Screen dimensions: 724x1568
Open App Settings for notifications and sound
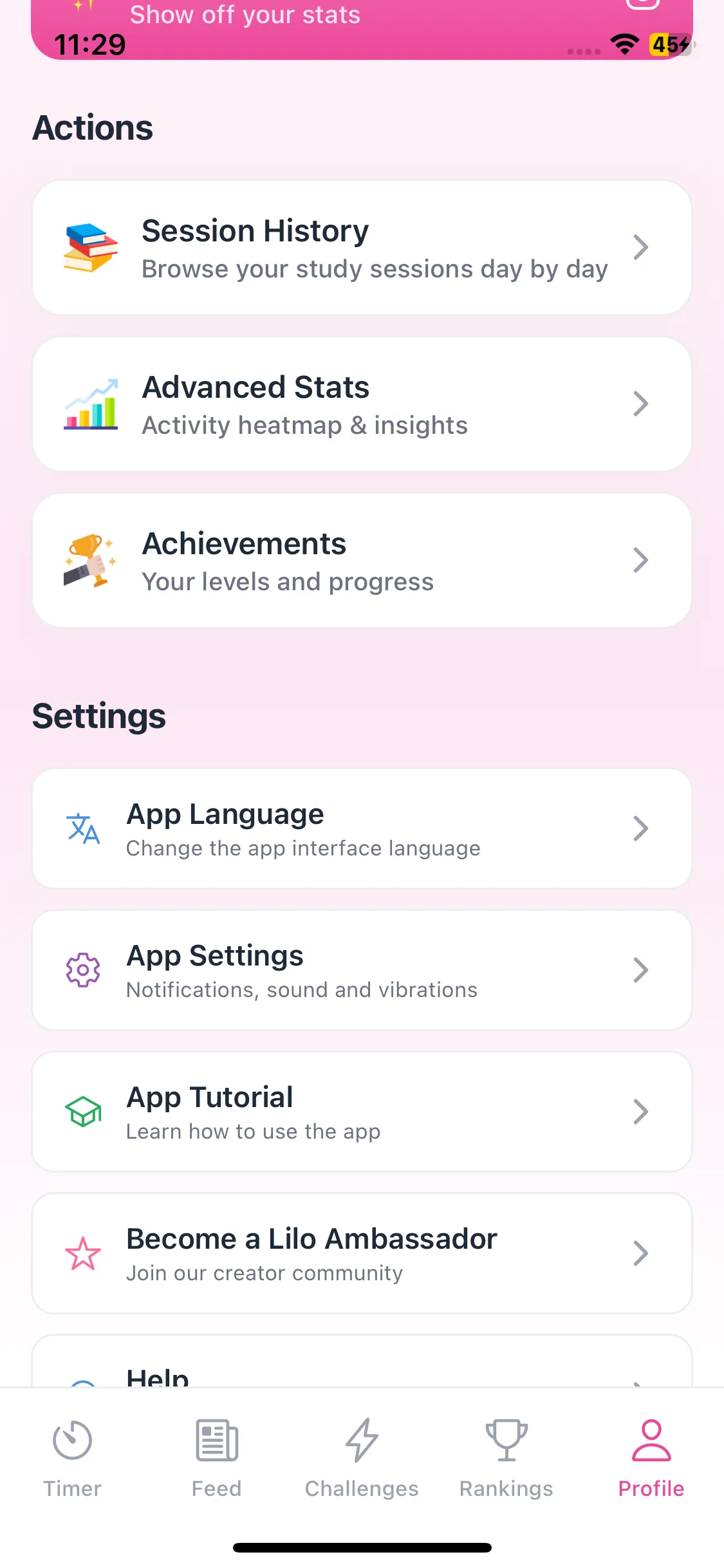click(x=362, y=970)
